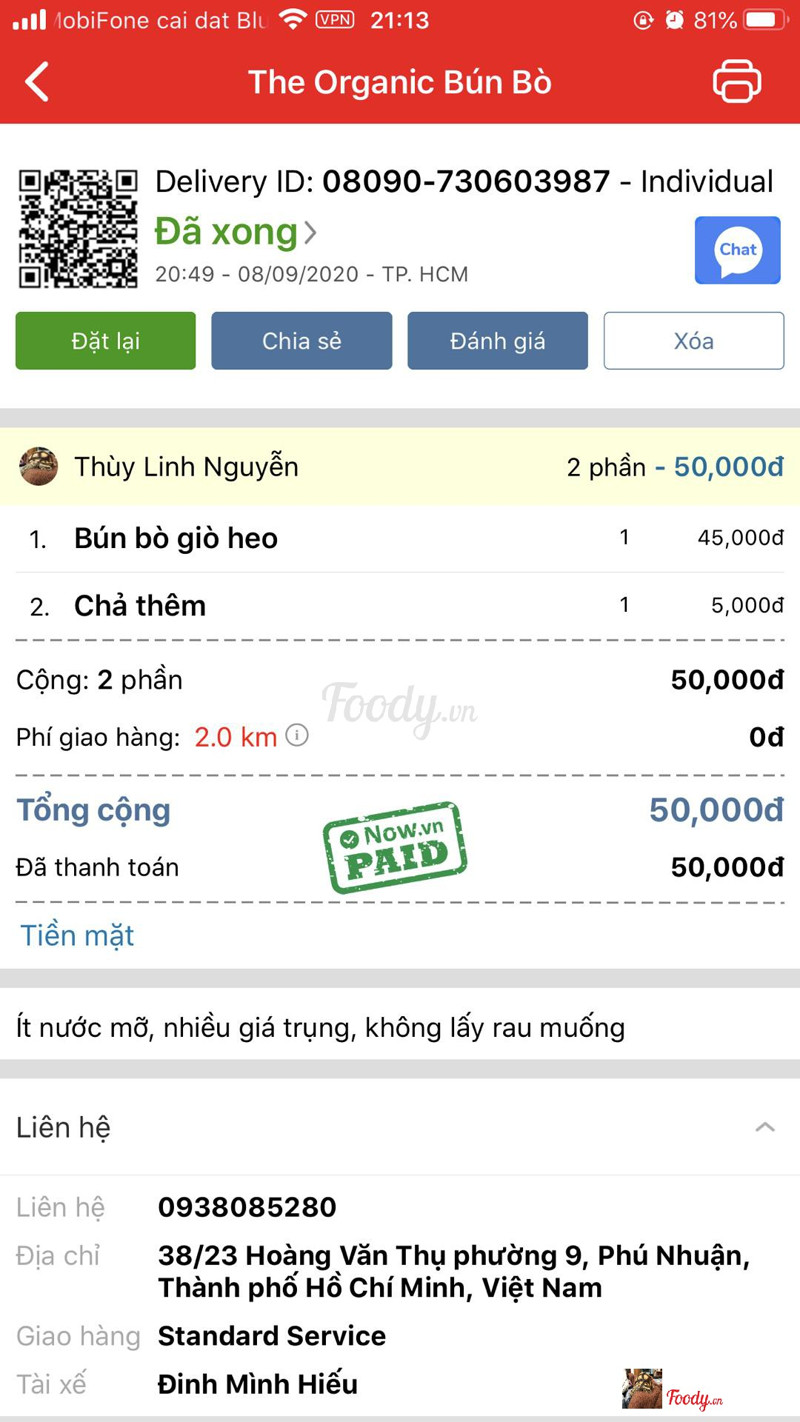
Task: Reorder with the Đặt lại button
Action: pyautogui.click(x=105, y=341)
